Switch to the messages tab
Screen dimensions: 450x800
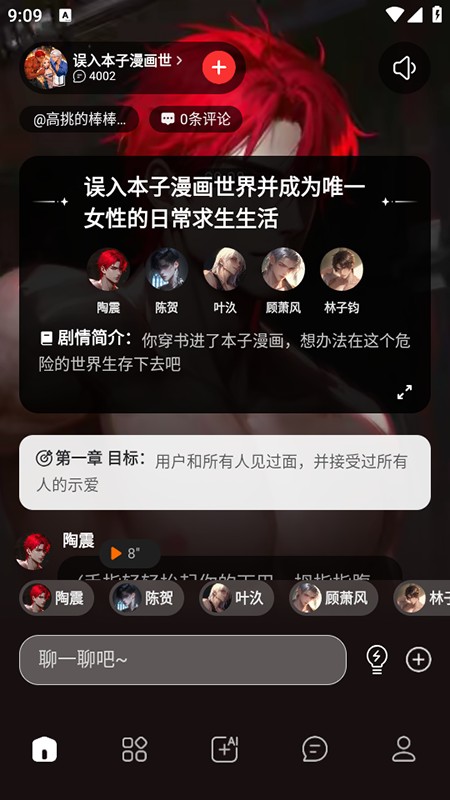315,749
